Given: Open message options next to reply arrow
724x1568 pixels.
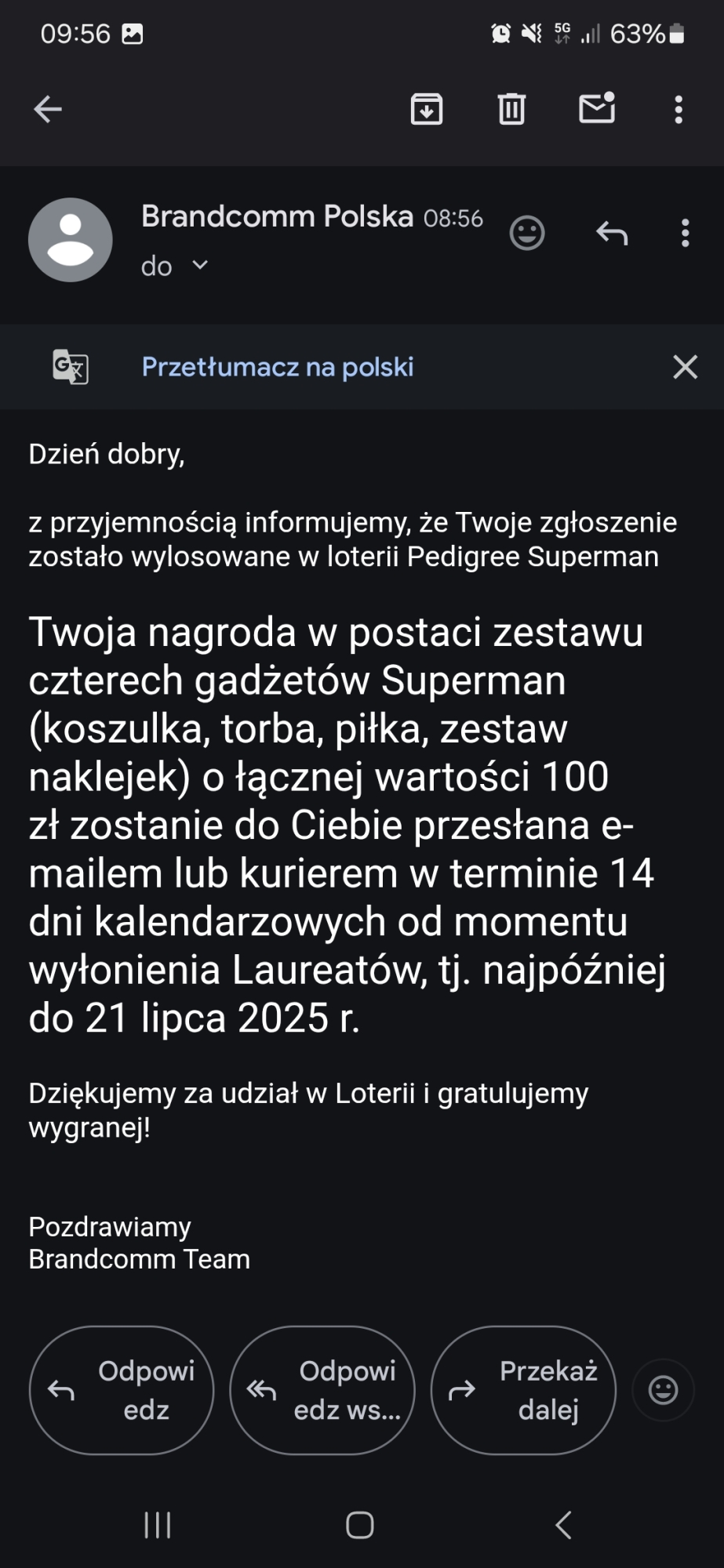Looking at the screenshot, I should tap(685, 233).
